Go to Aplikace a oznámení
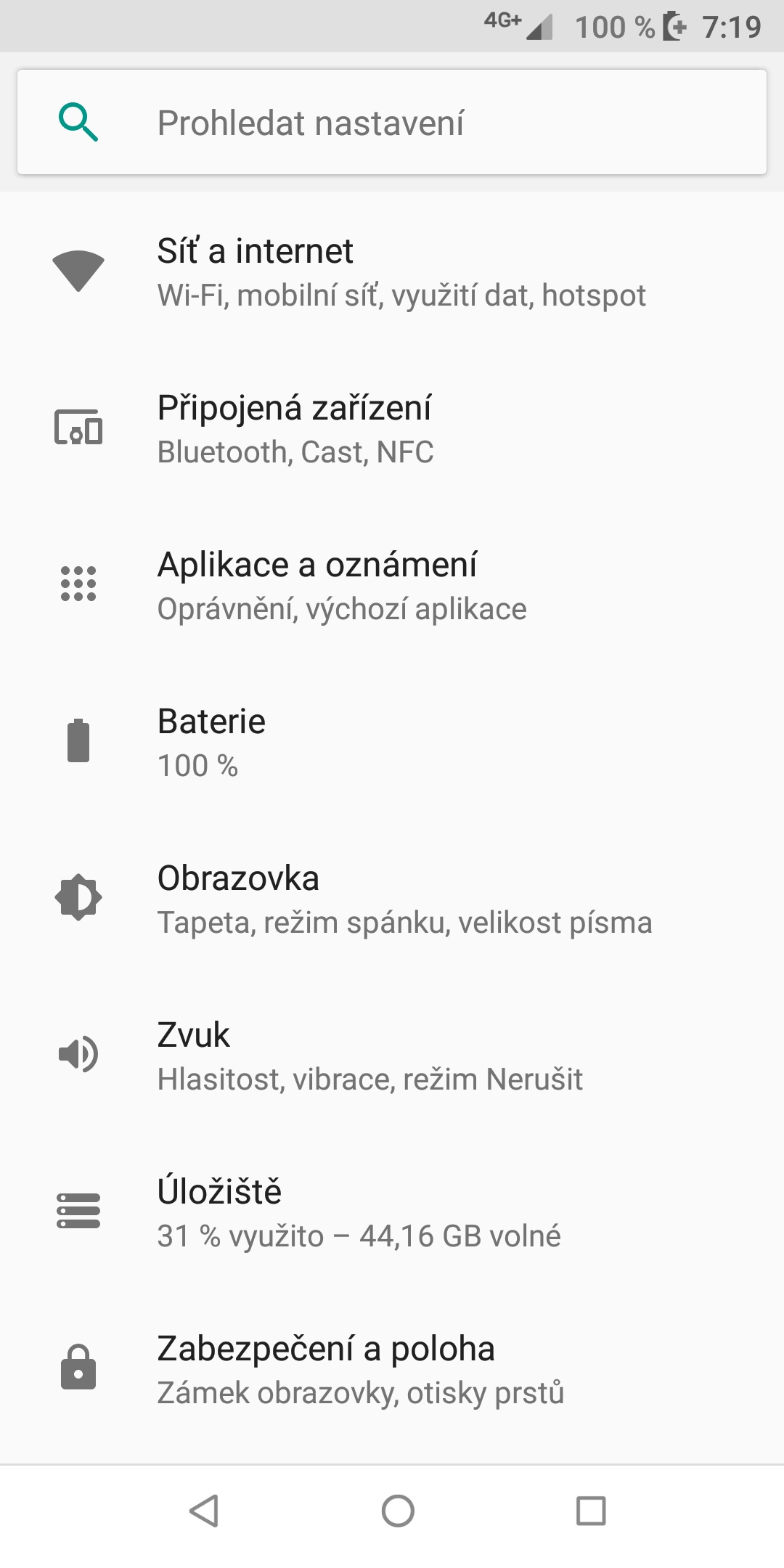Image resolution: width=784 pixels, height=1568 pixels. tap(392, 585)
